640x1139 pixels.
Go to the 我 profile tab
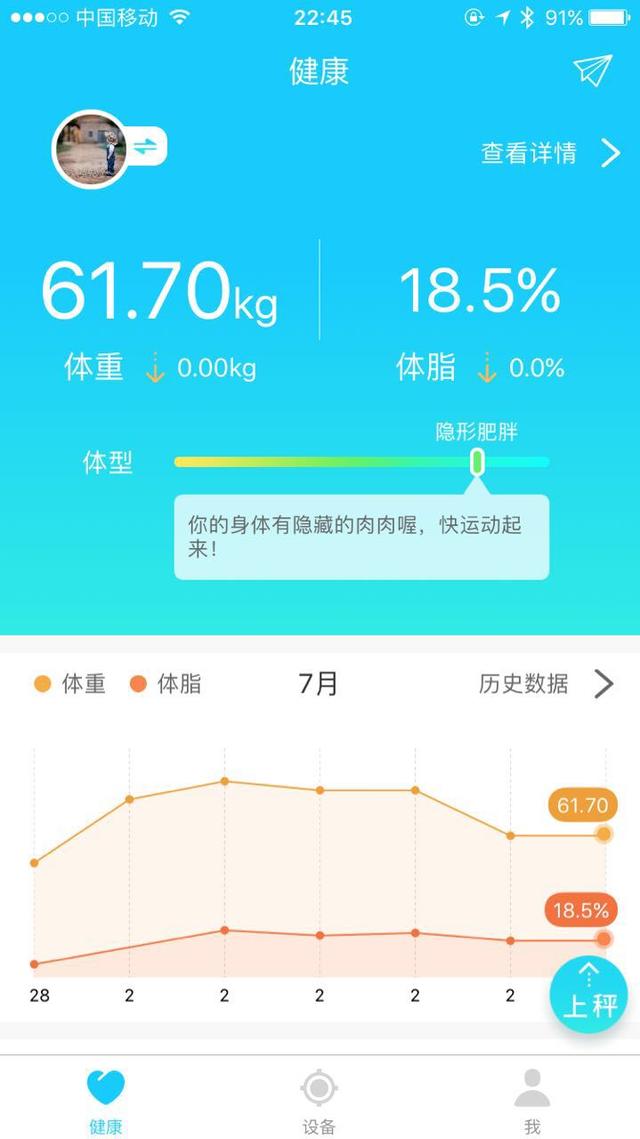[532, 1101]
